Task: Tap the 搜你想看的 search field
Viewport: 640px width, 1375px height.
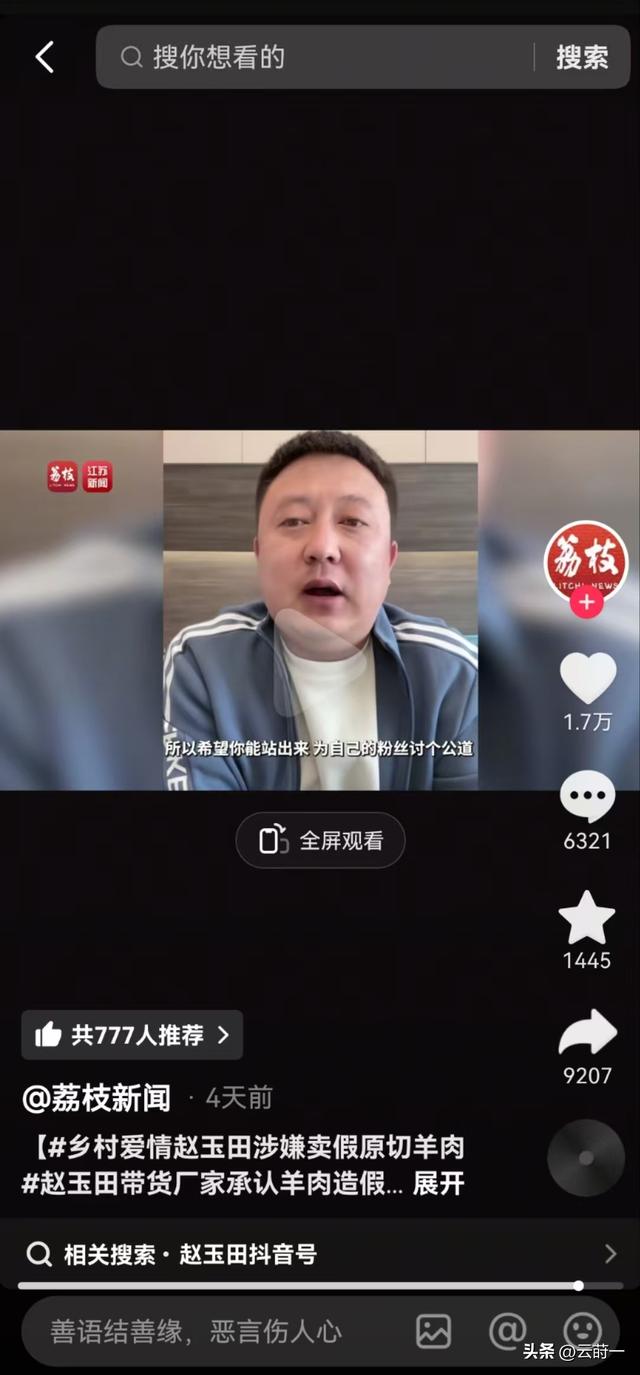Action: pyautogui.click(x=320, y=57)
